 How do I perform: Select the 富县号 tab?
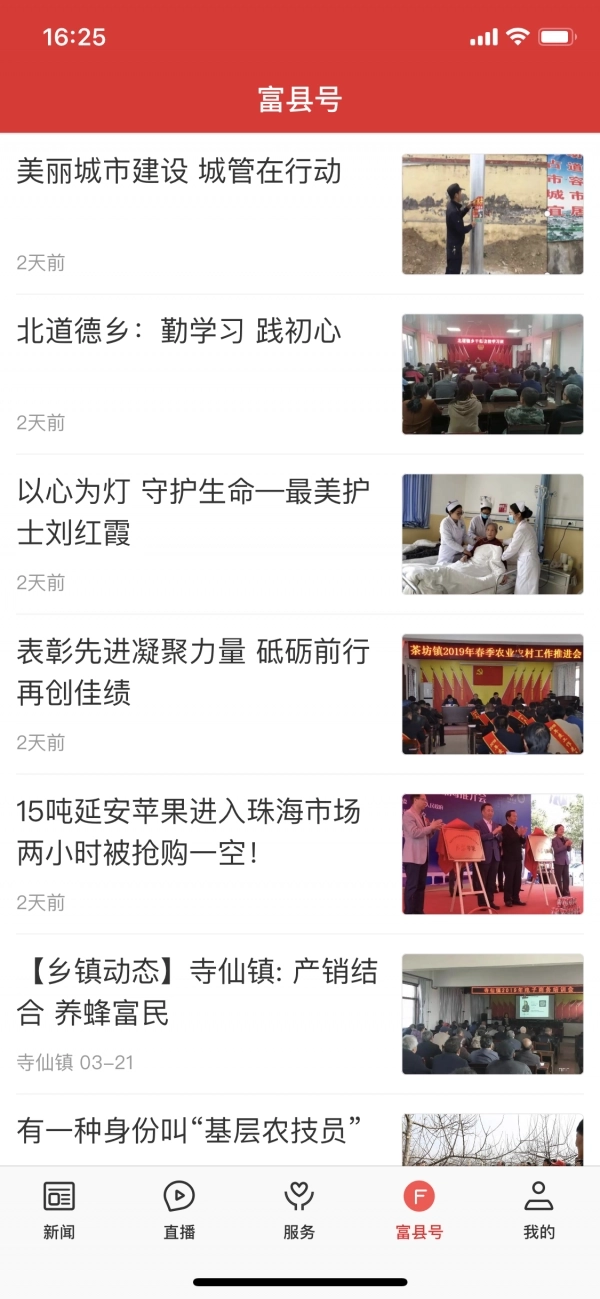419,1209
